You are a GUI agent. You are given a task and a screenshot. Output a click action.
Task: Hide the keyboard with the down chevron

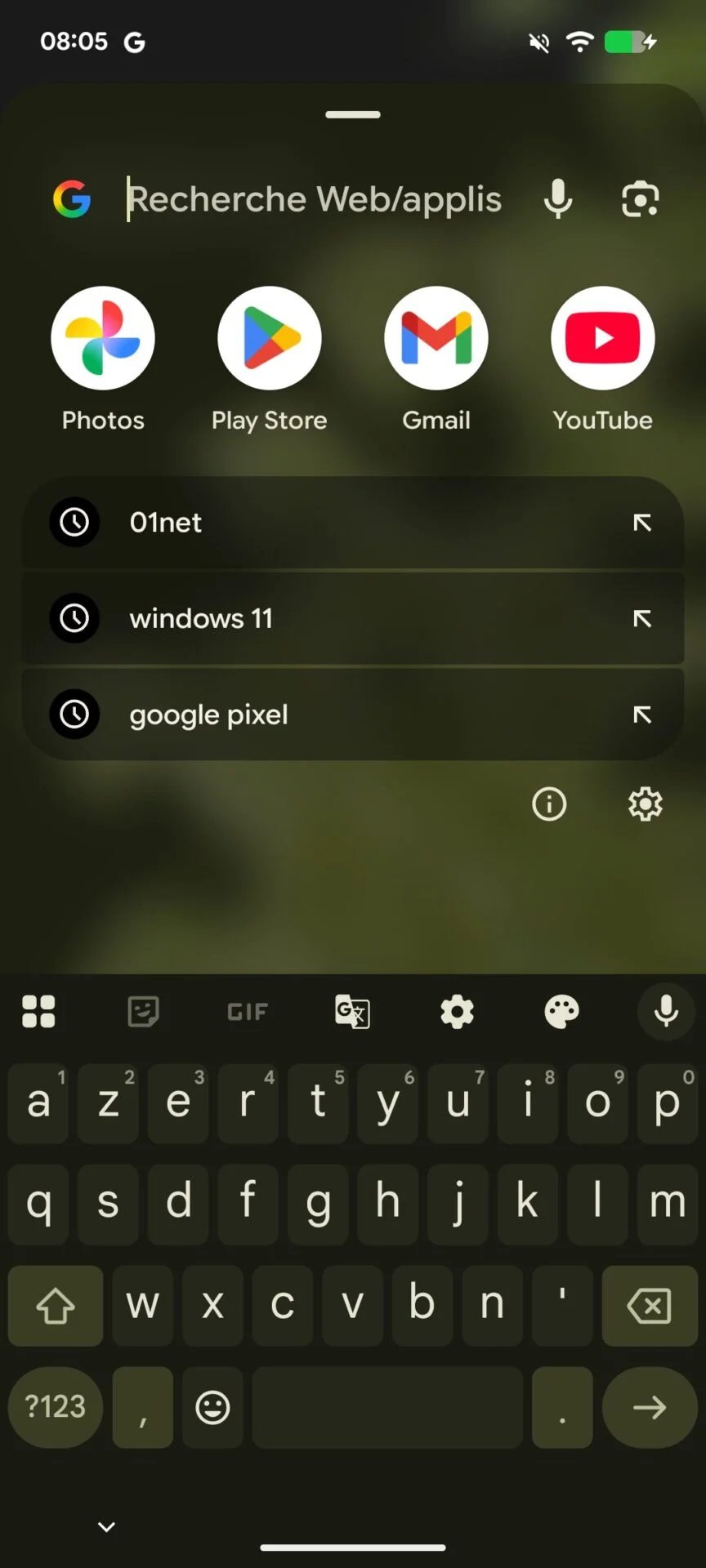(x=106, y=1526)
